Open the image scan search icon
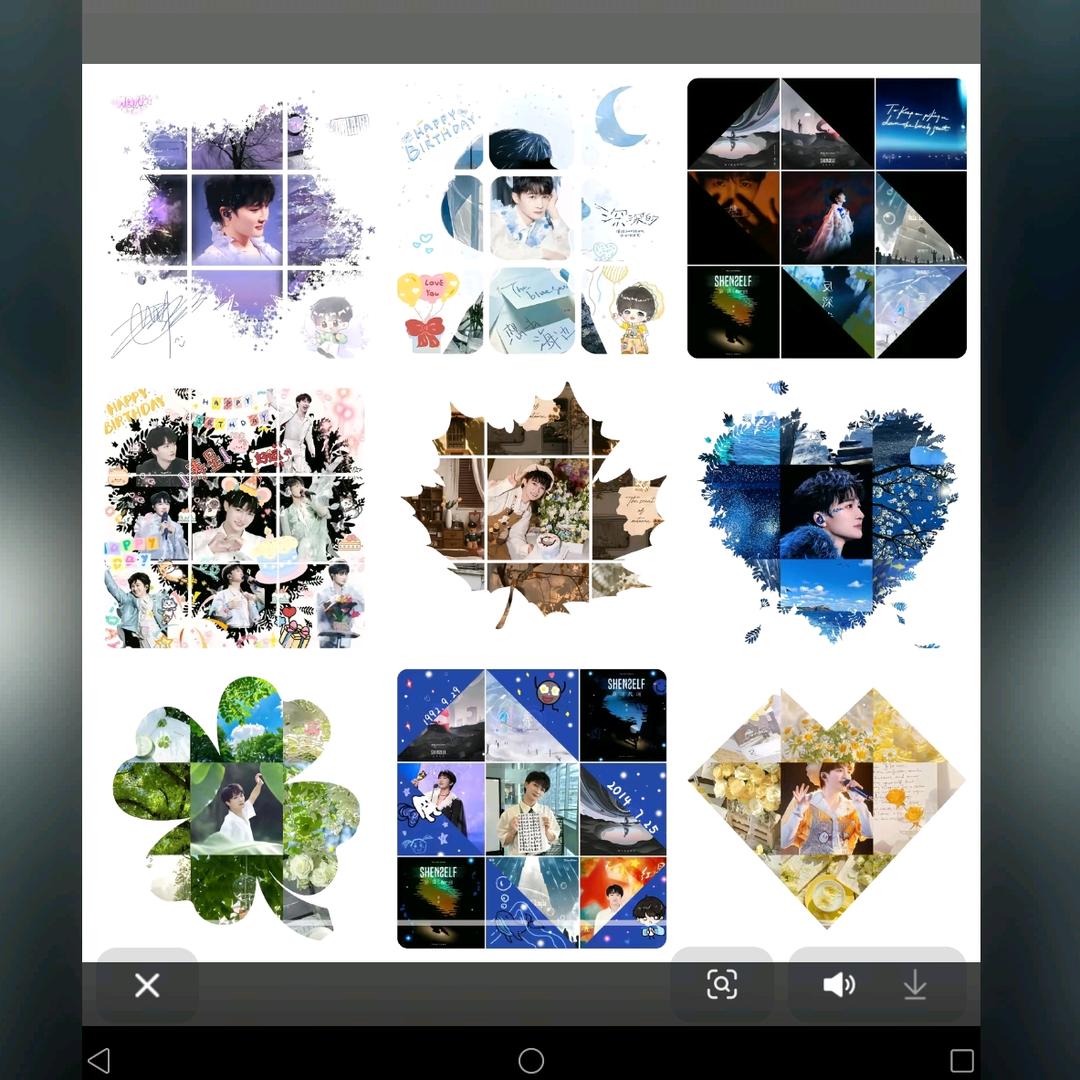 (721, 985)
